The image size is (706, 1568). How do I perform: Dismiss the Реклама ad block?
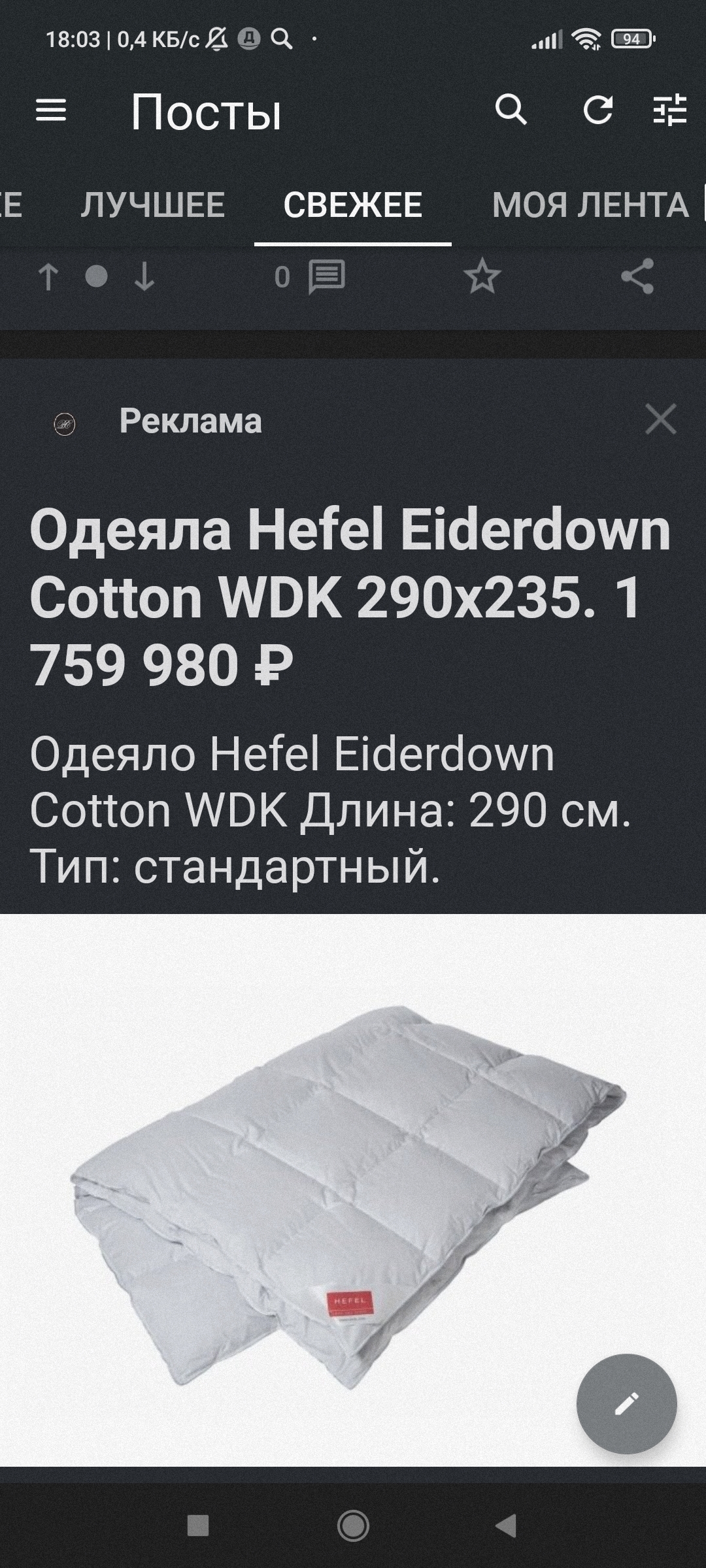[660, 419]
